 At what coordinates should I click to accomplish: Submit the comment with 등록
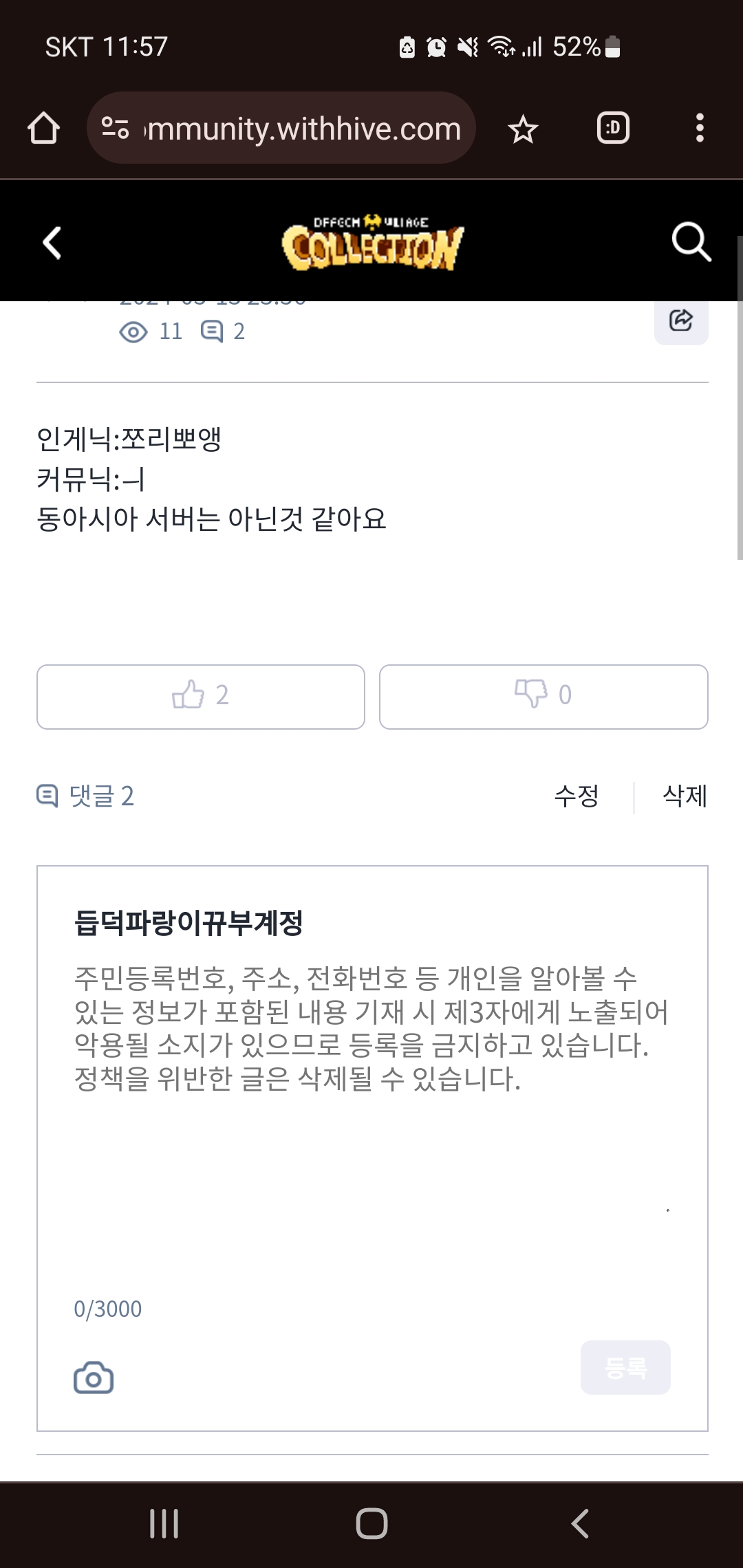[625, 1367]
